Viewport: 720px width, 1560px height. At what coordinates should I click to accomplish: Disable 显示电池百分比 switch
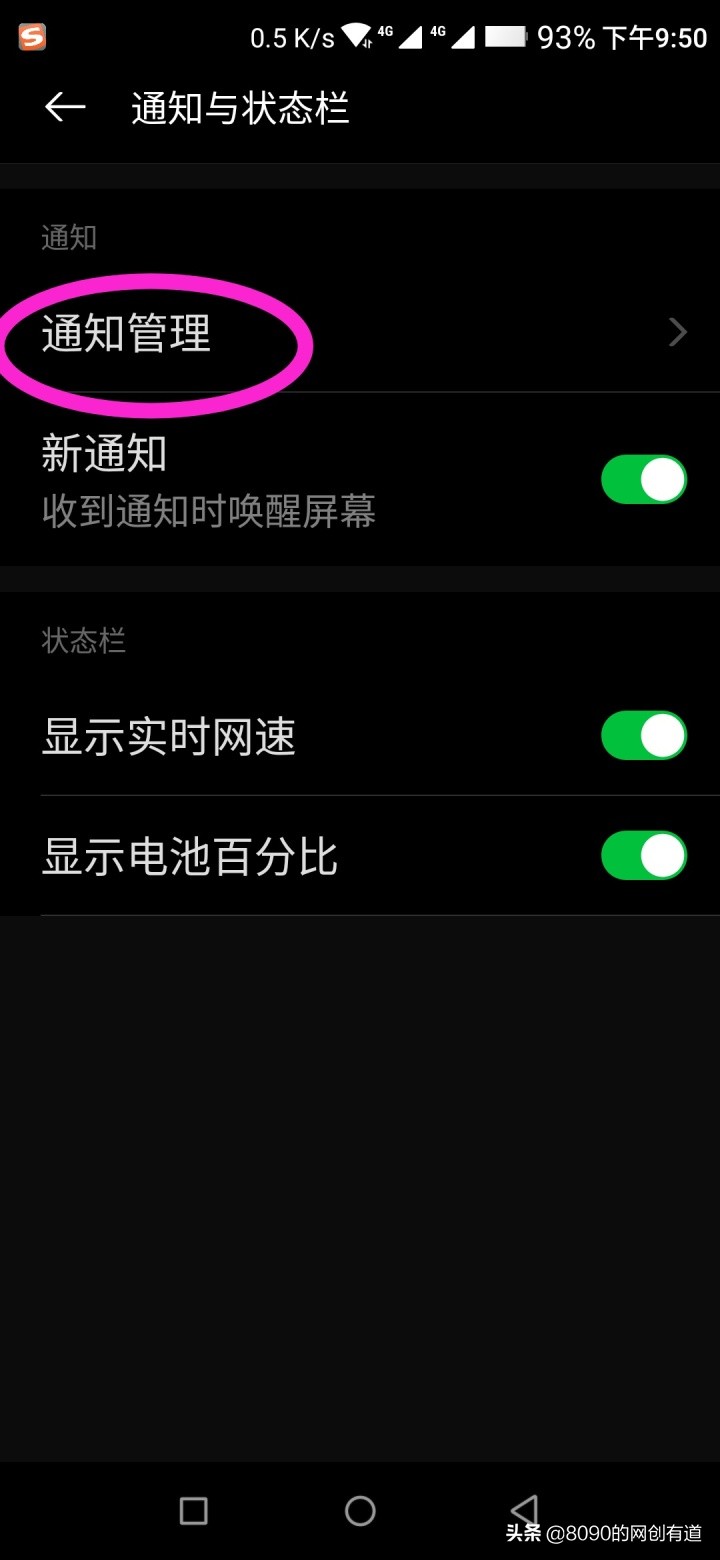644,857
